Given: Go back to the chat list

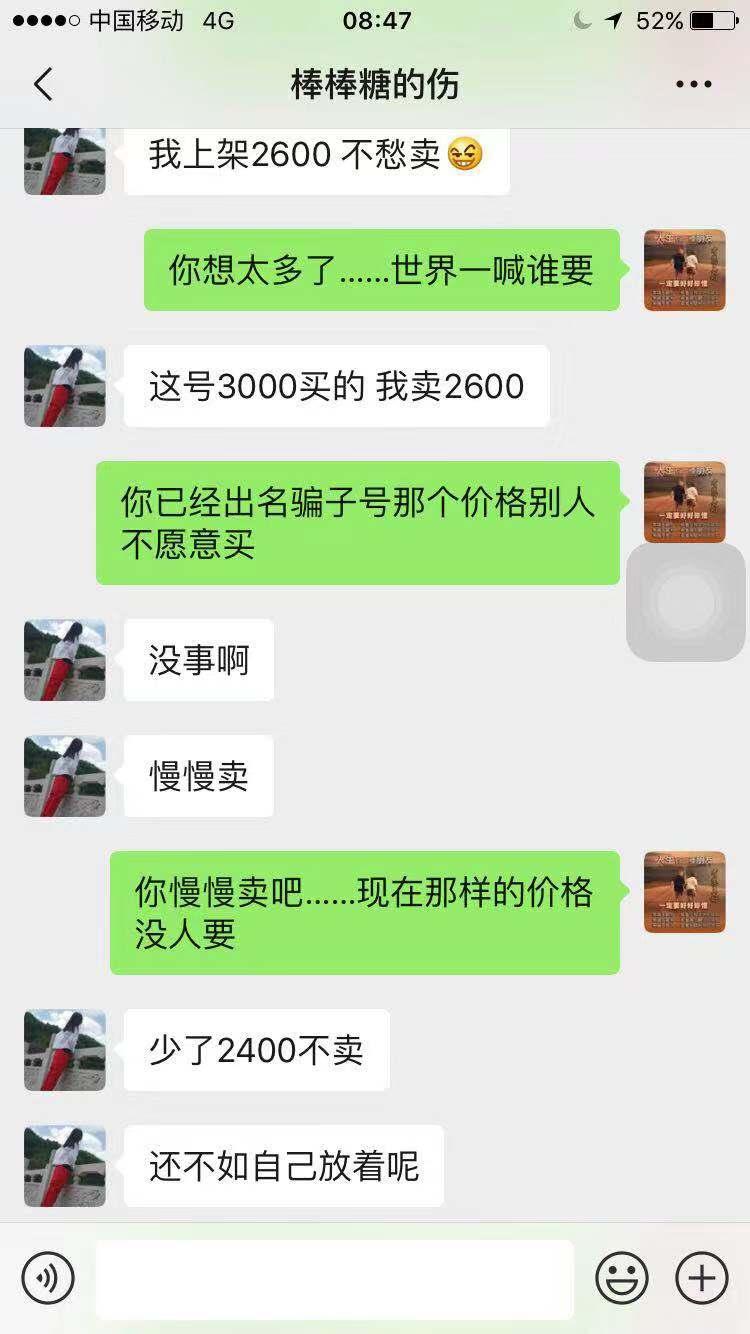Looking at the screenshot, I should (x=42, y=85).
